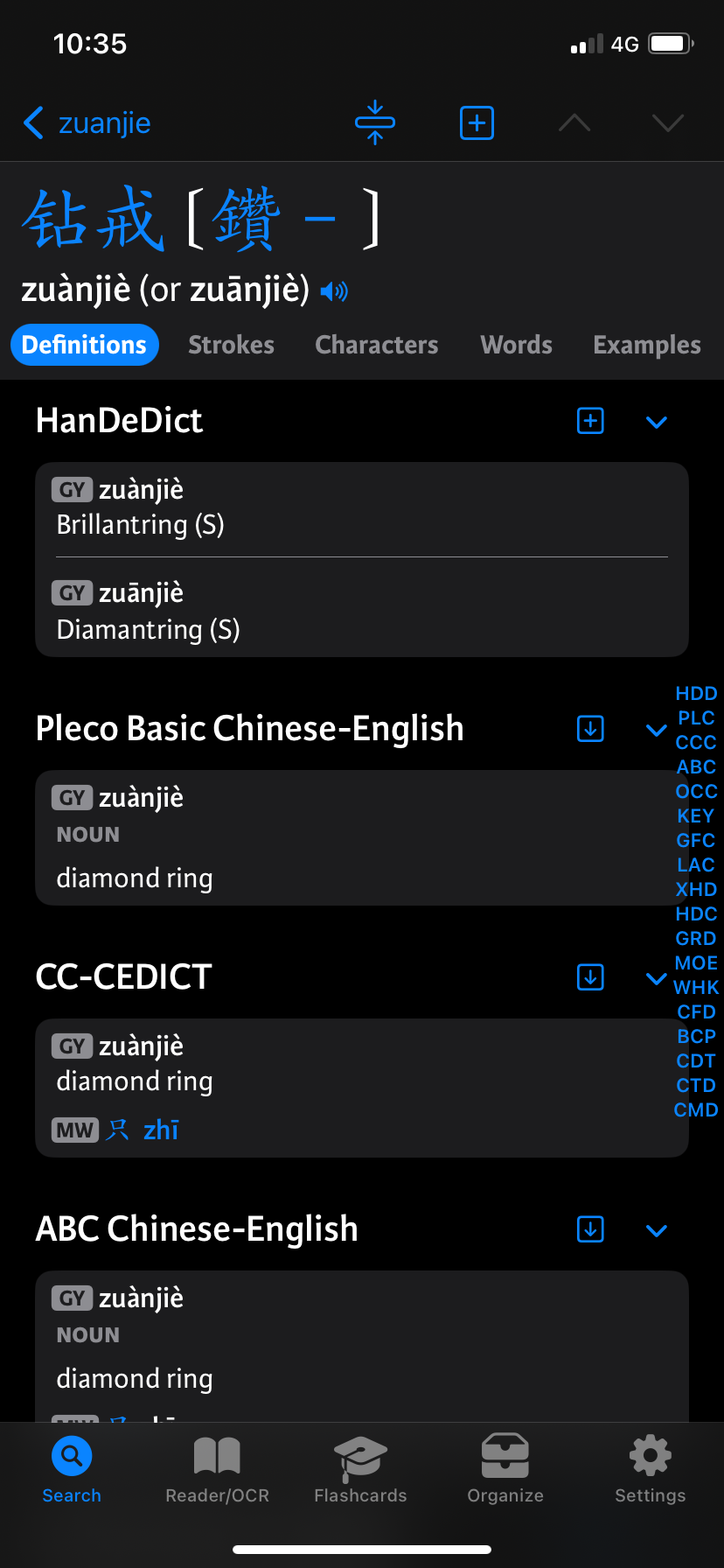Jump to GRD dictionary in side index
This screenshot has width=724, height=1568.
(x=696, y=938)
